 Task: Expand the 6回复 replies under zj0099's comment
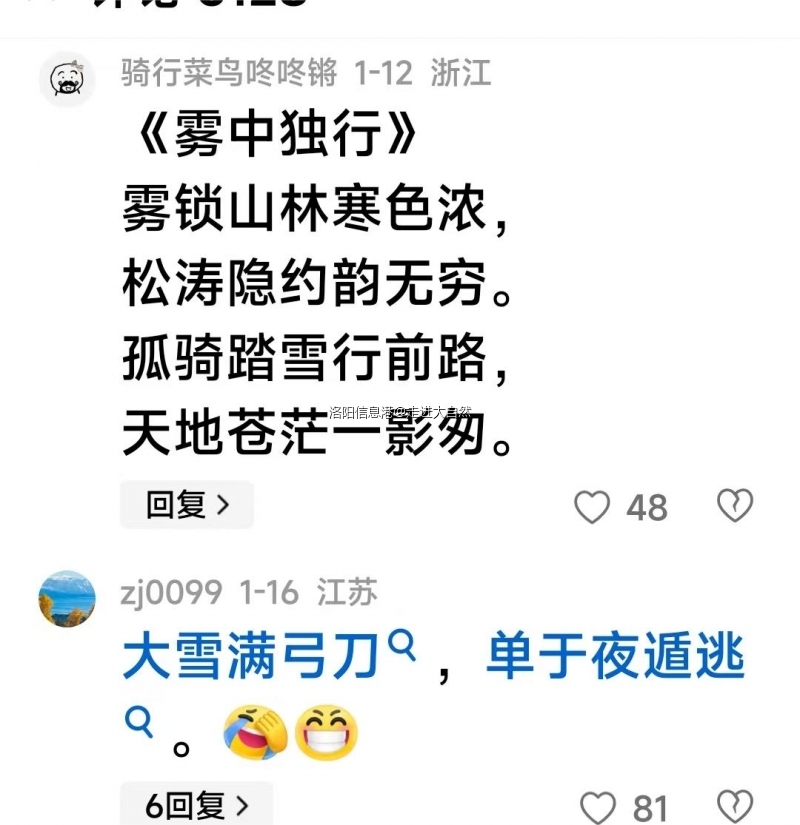196,805
